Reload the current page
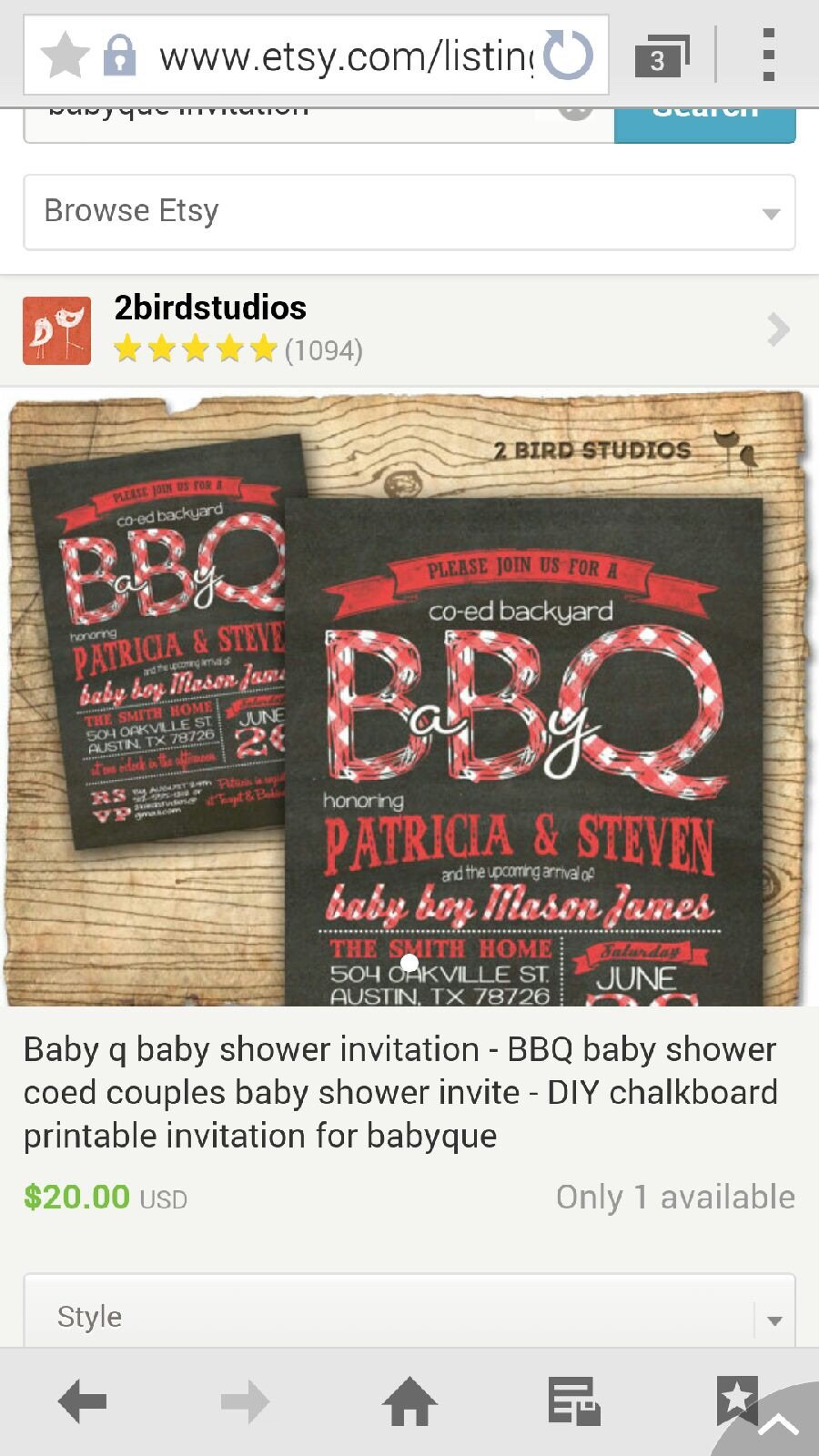819x1456 pixels. click(x=568, y=56)
